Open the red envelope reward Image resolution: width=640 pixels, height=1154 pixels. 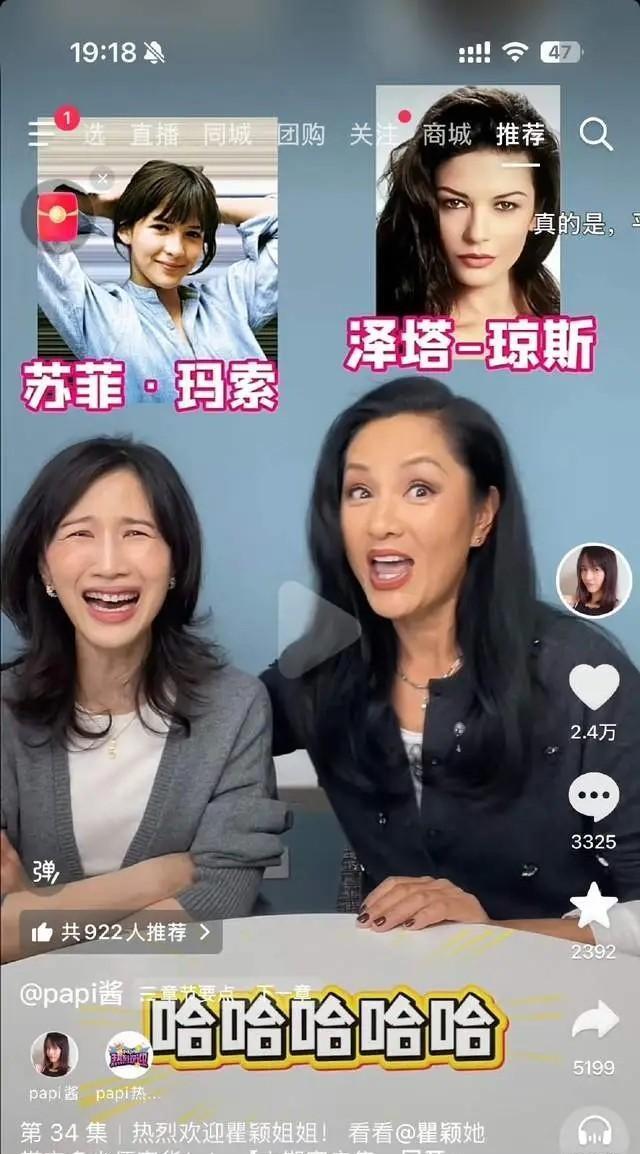tap(58, 217)
